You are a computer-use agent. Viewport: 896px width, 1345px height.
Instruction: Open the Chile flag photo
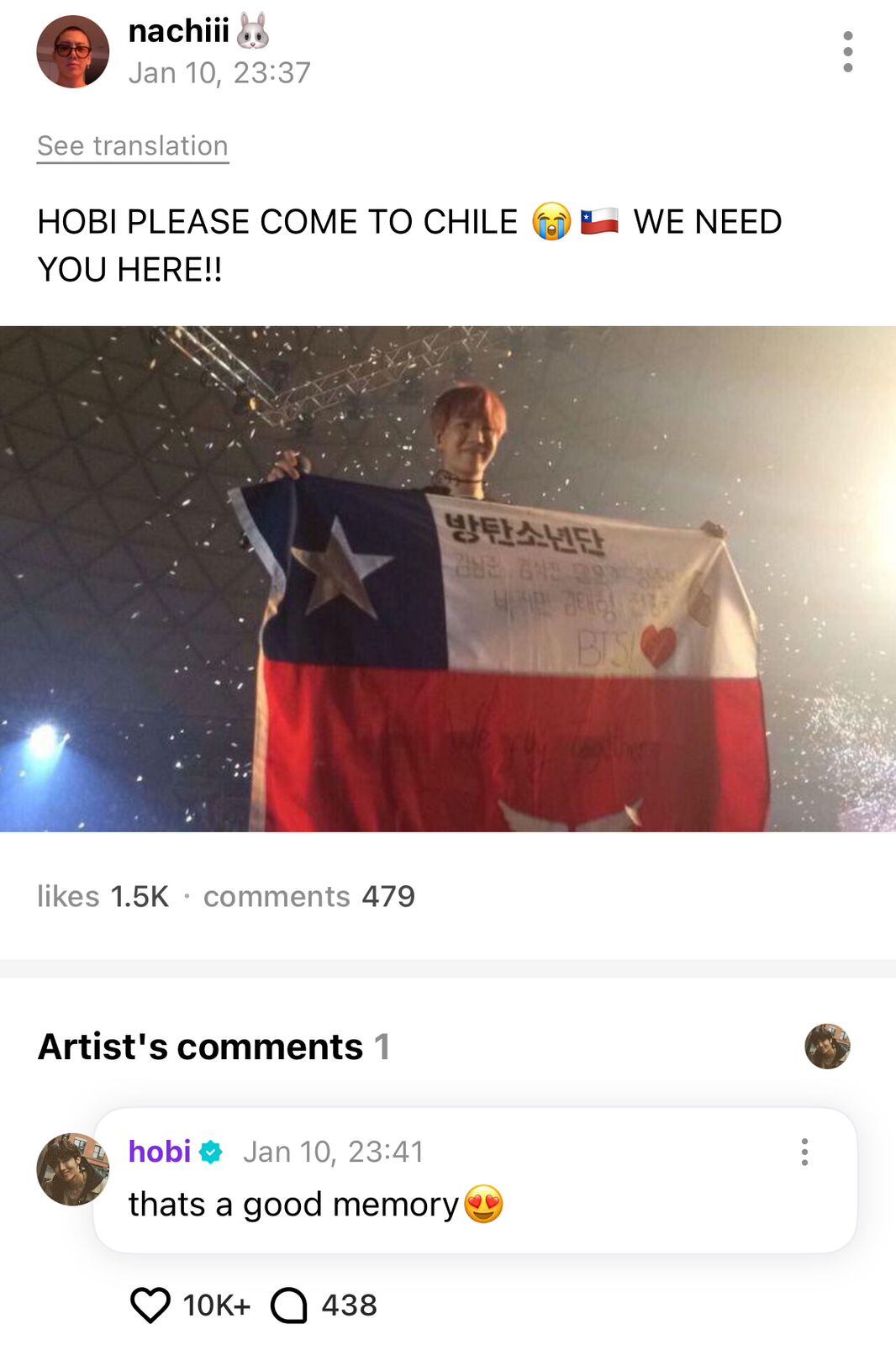(x=448, y=578)
